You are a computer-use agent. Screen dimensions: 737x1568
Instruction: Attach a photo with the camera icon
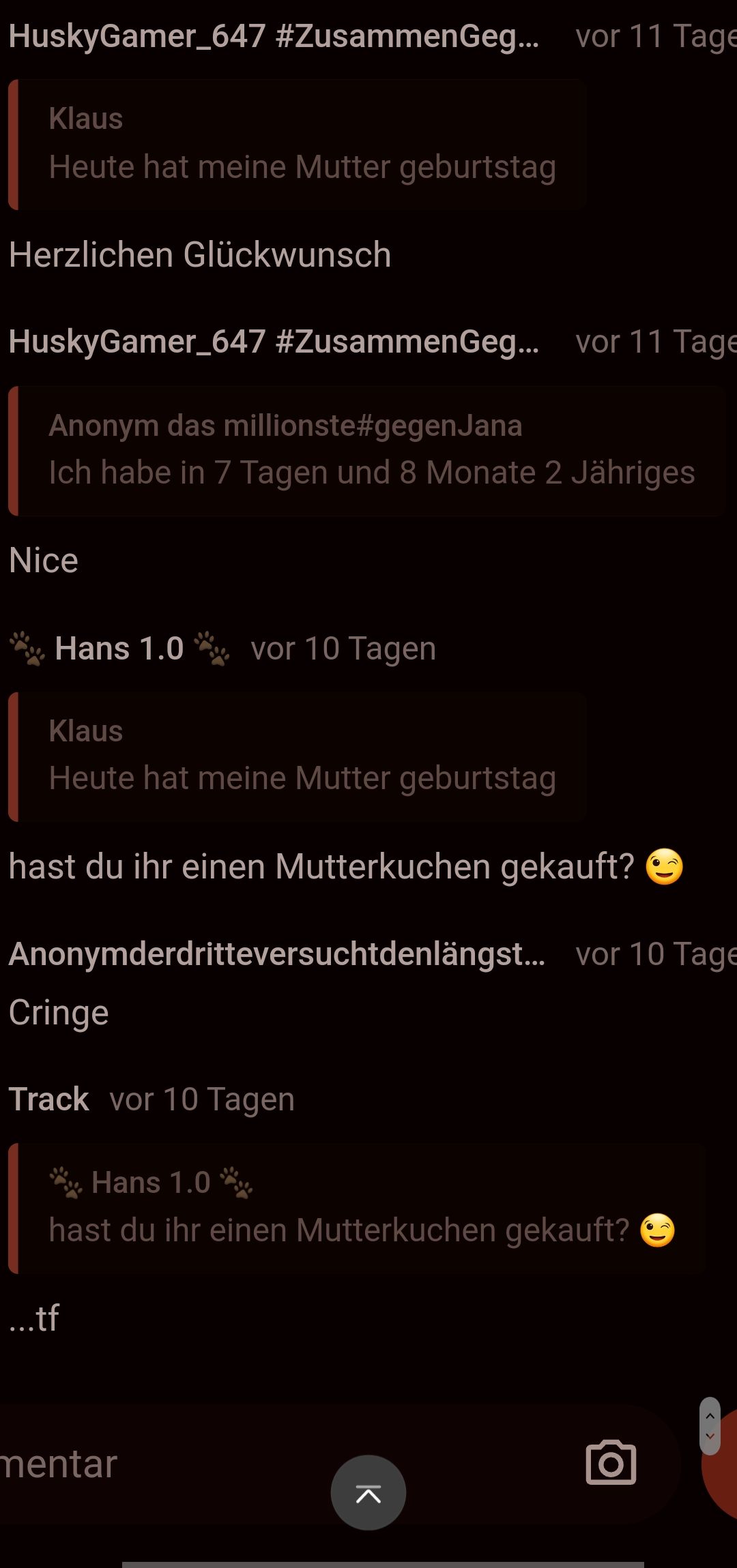coord(611,1462)
